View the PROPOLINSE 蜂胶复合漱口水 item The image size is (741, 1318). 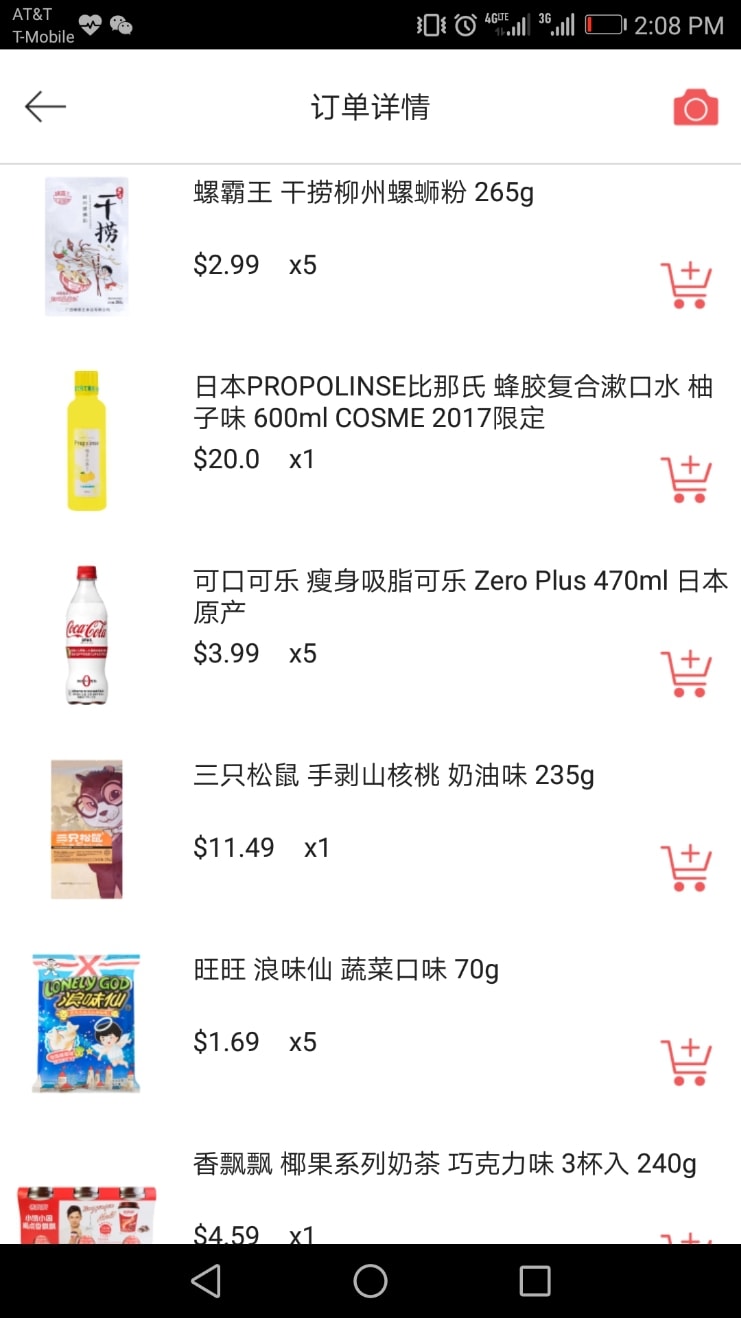tap(452, 402)
